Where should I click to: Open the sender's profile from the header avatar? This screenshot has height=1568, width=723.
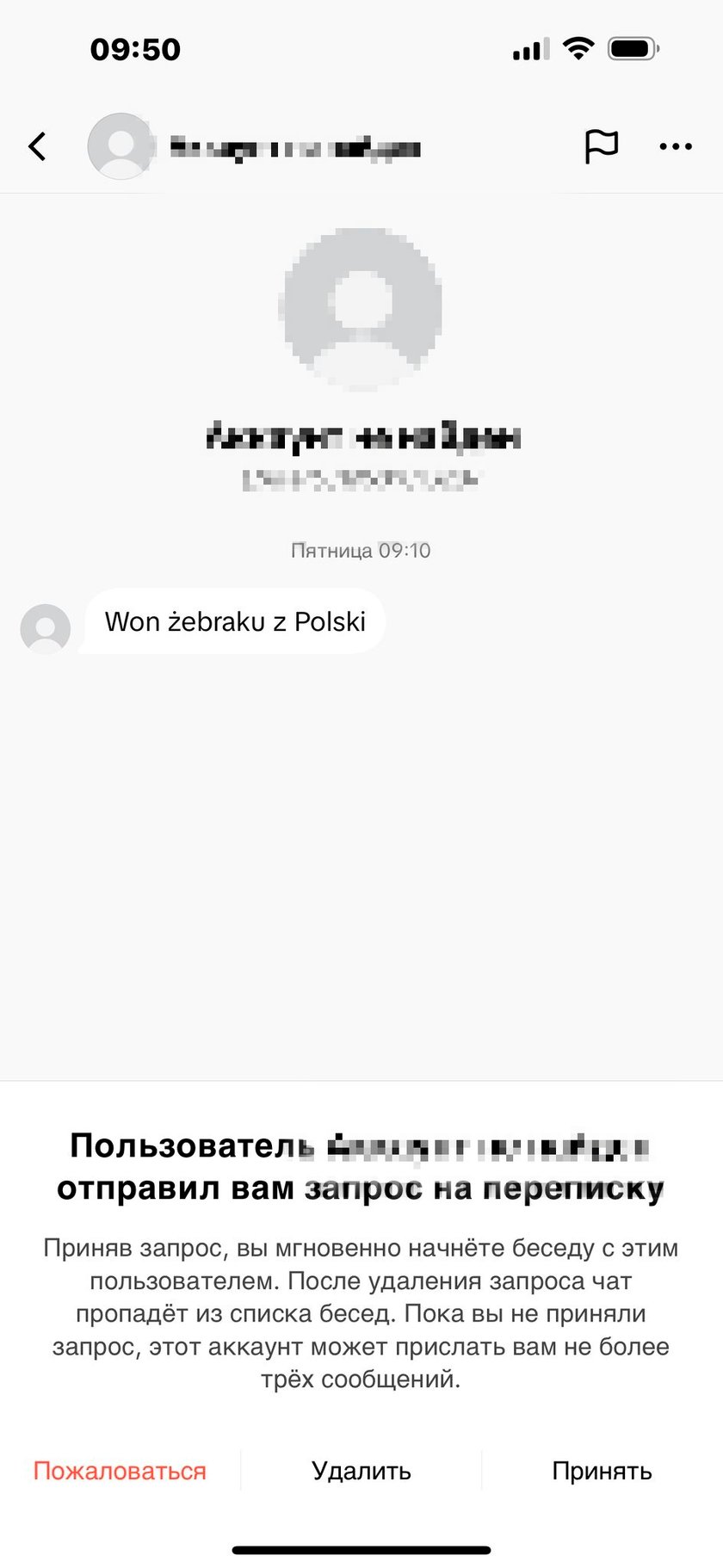point(120,146)
